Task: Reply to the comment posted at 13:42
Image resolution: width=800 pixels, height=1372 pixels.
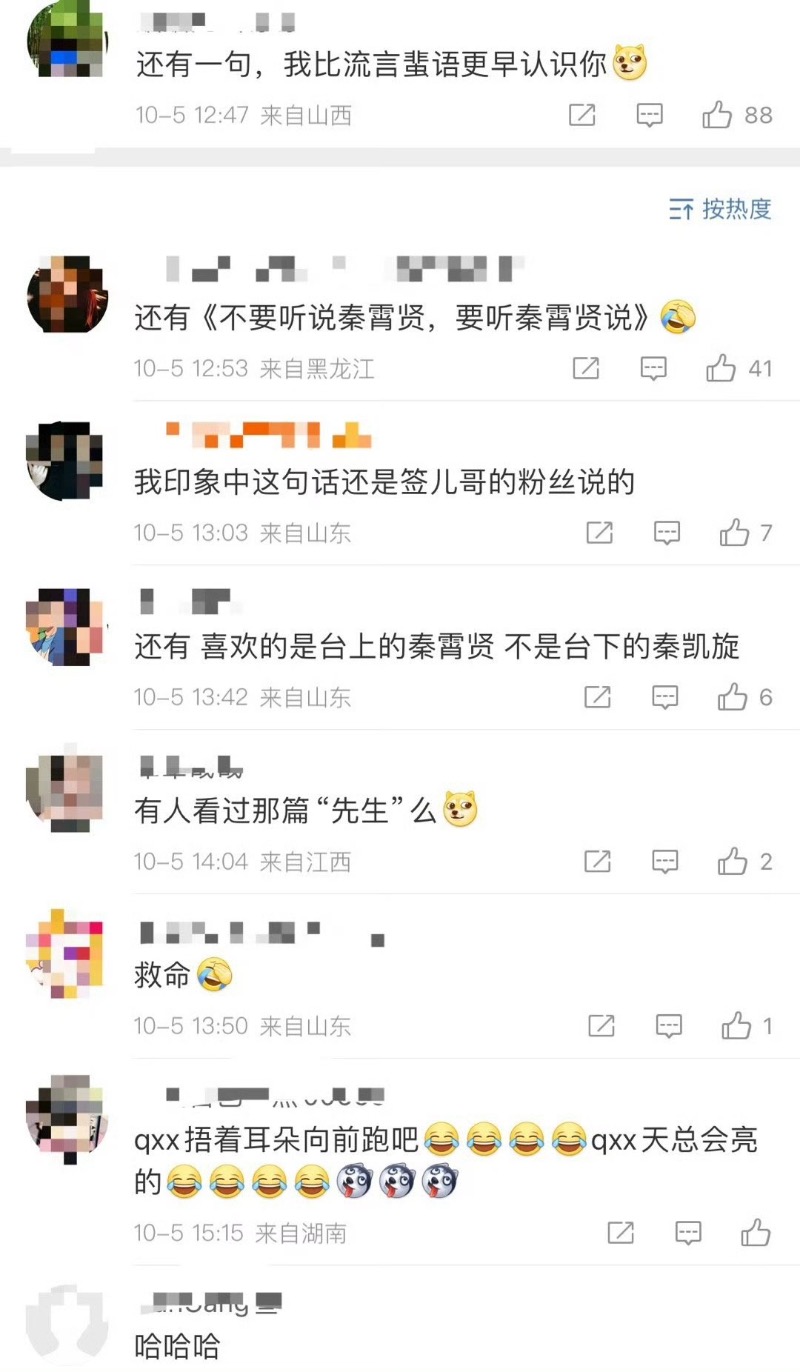Action: pos(666,697)
